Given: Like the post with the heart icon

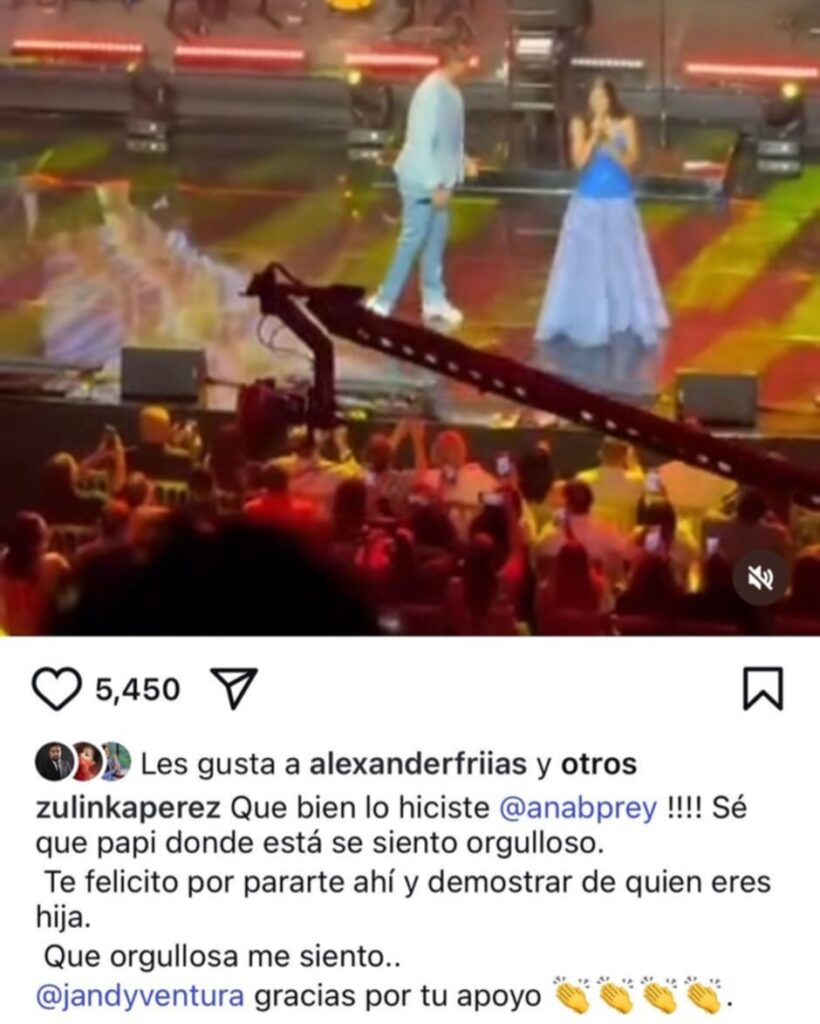Looking at the screenshot, I should pos(57,690).
